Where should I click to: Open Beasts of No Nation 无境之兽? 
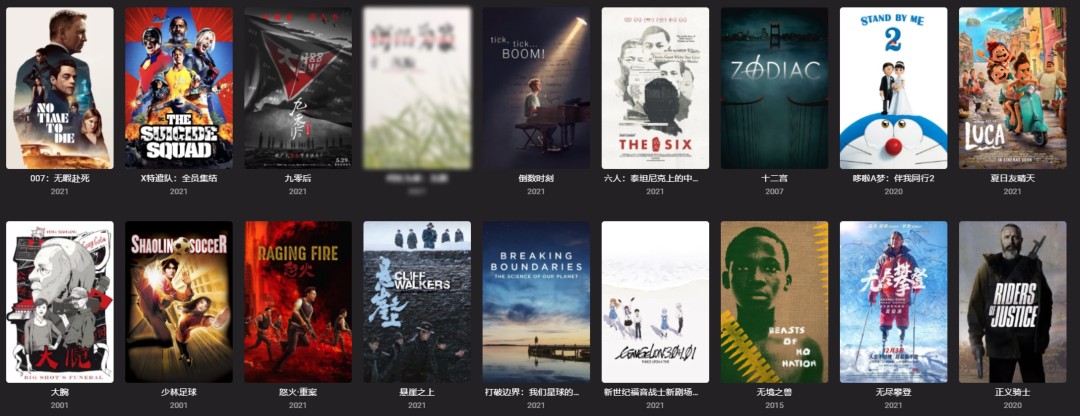774,301
